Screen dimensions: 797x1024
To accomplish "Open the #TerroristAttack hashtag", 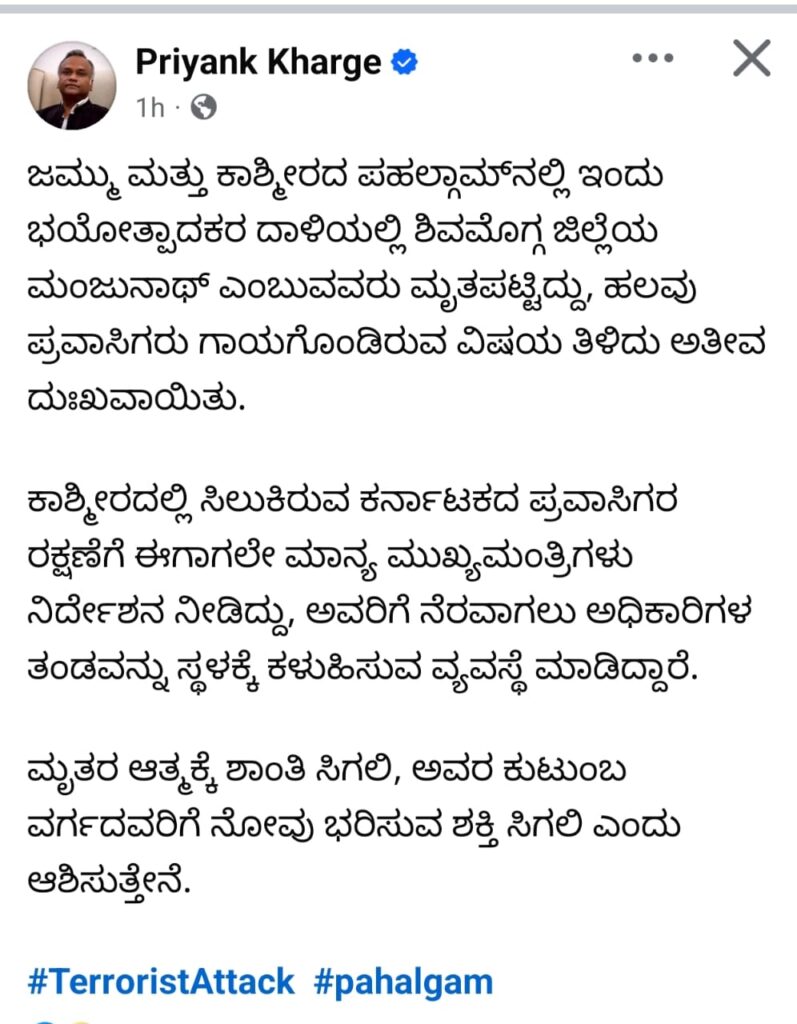I will [161, 981].
